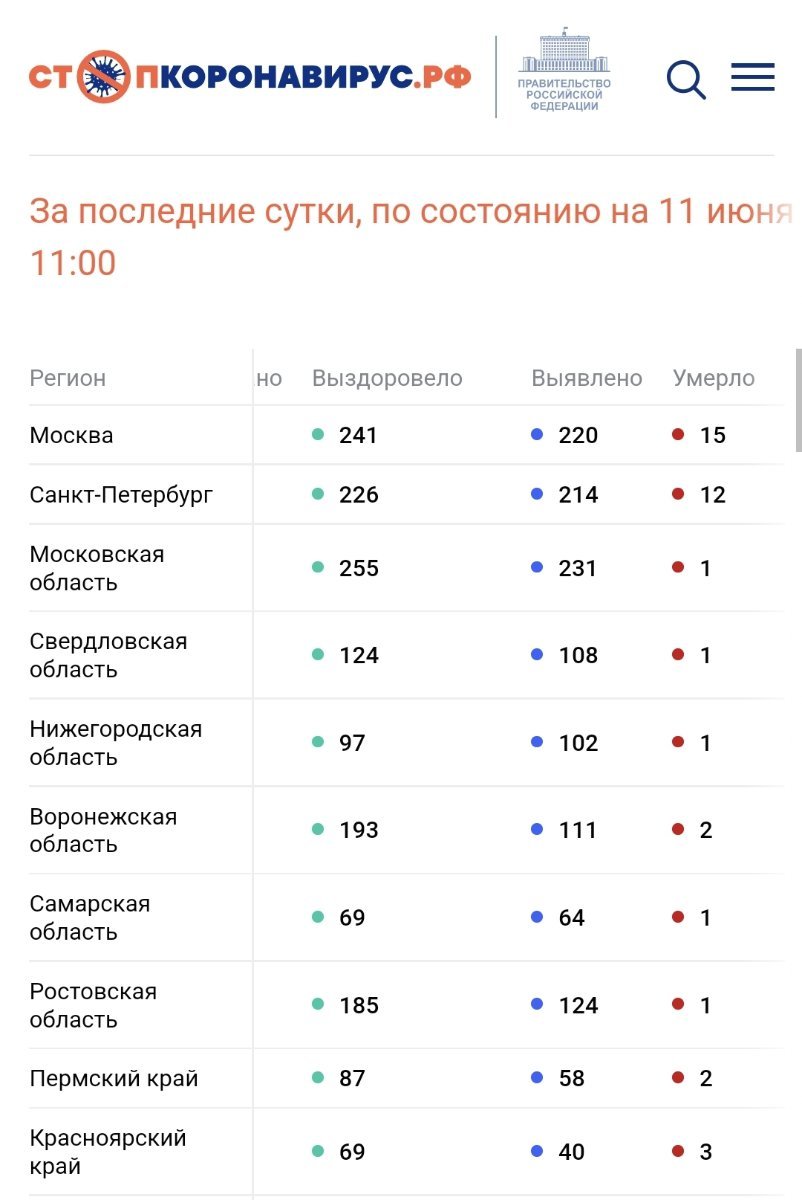Open the site search

coord(686,79)
